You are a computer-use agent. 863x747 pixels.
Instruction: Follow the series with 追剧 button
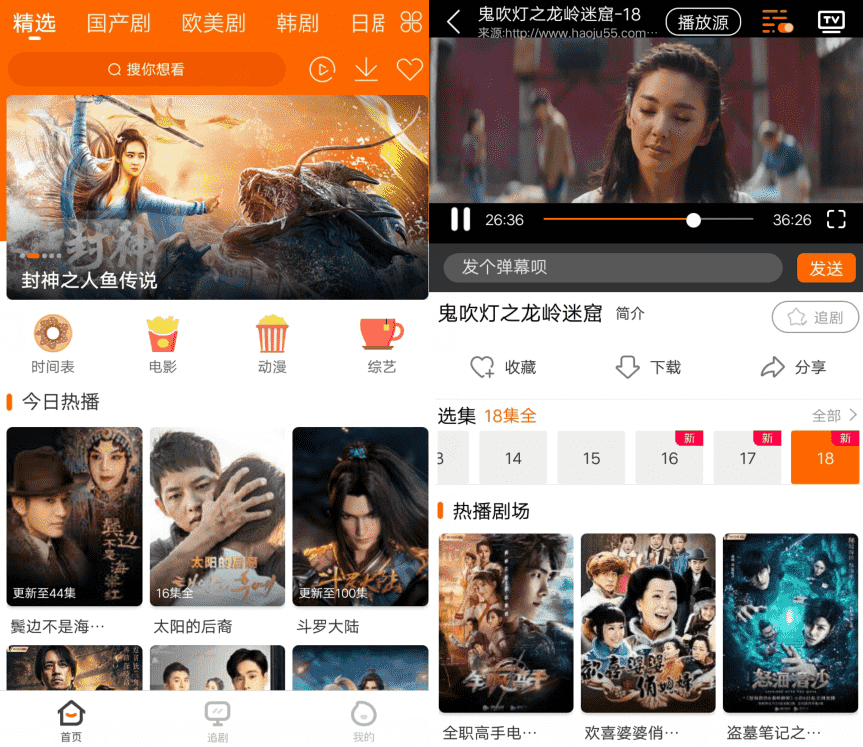pyautogui.click(x=815, y=317)
